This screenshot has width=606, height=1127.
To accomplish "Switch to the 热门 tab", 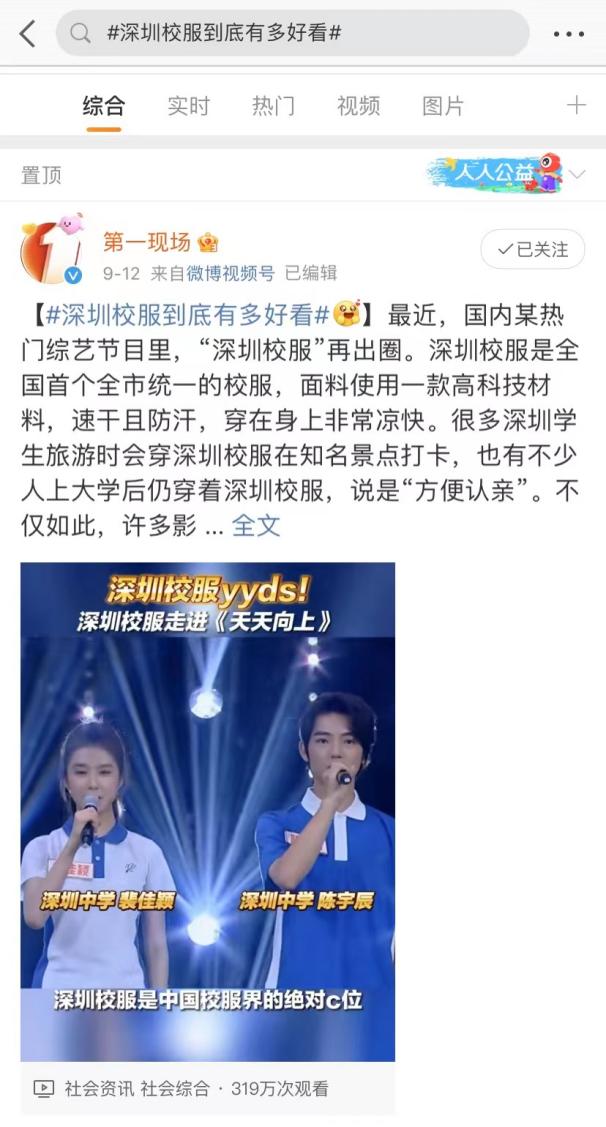I will click(273, 106).
